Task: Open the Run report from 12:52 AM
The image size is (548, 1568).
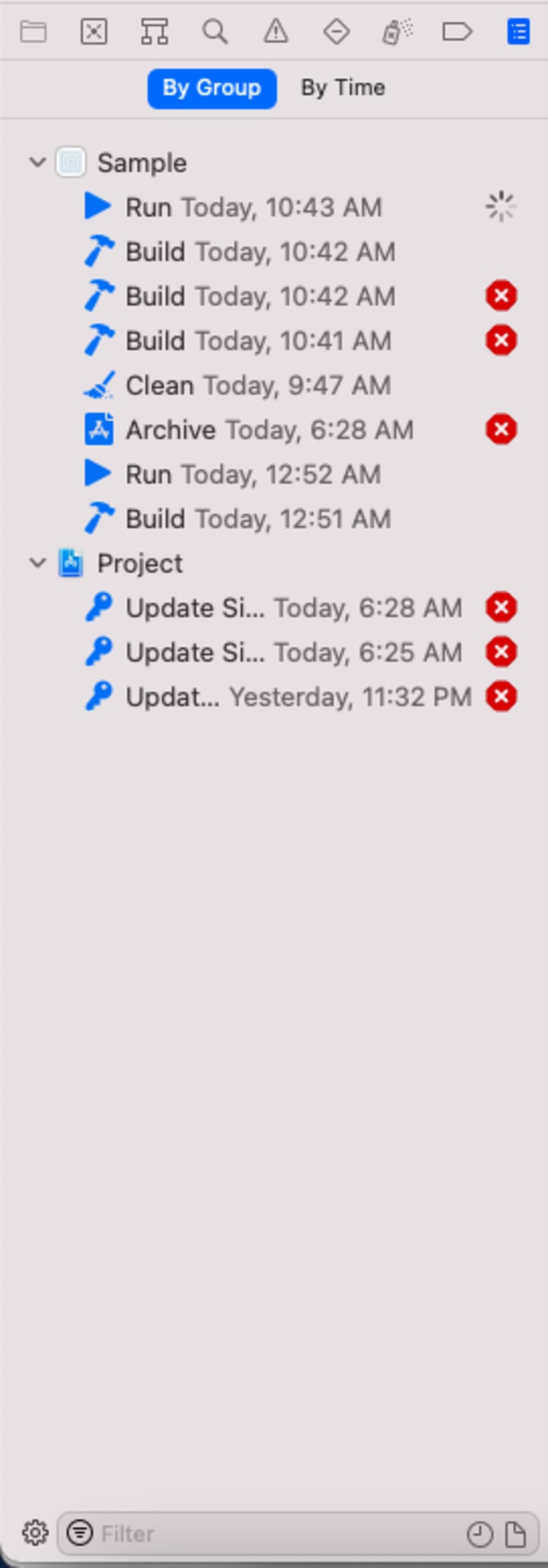Action: point(253,474)
